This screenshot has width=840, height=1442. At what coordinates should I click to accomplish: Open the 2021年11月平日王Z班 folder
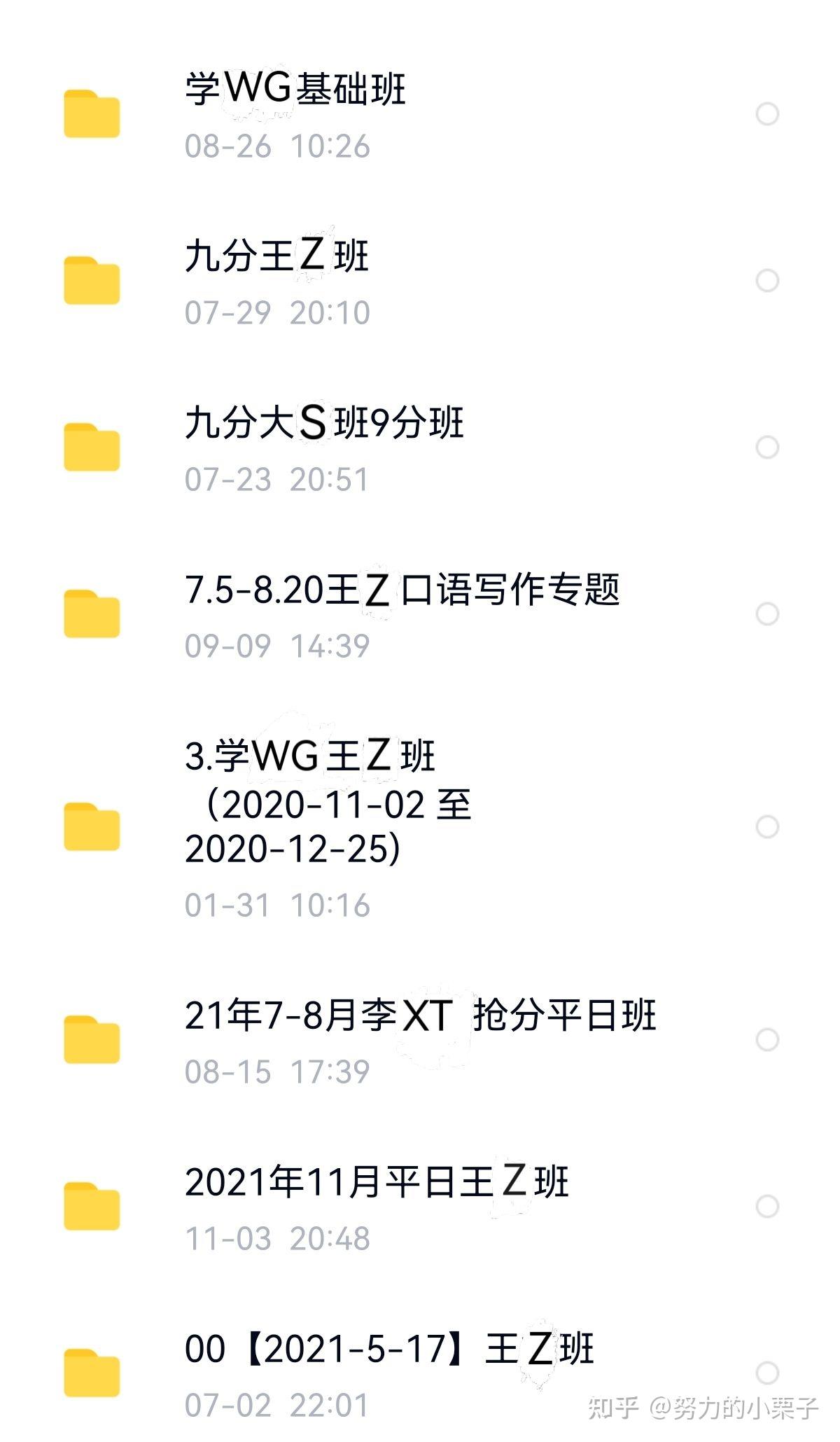(420, 1207)
